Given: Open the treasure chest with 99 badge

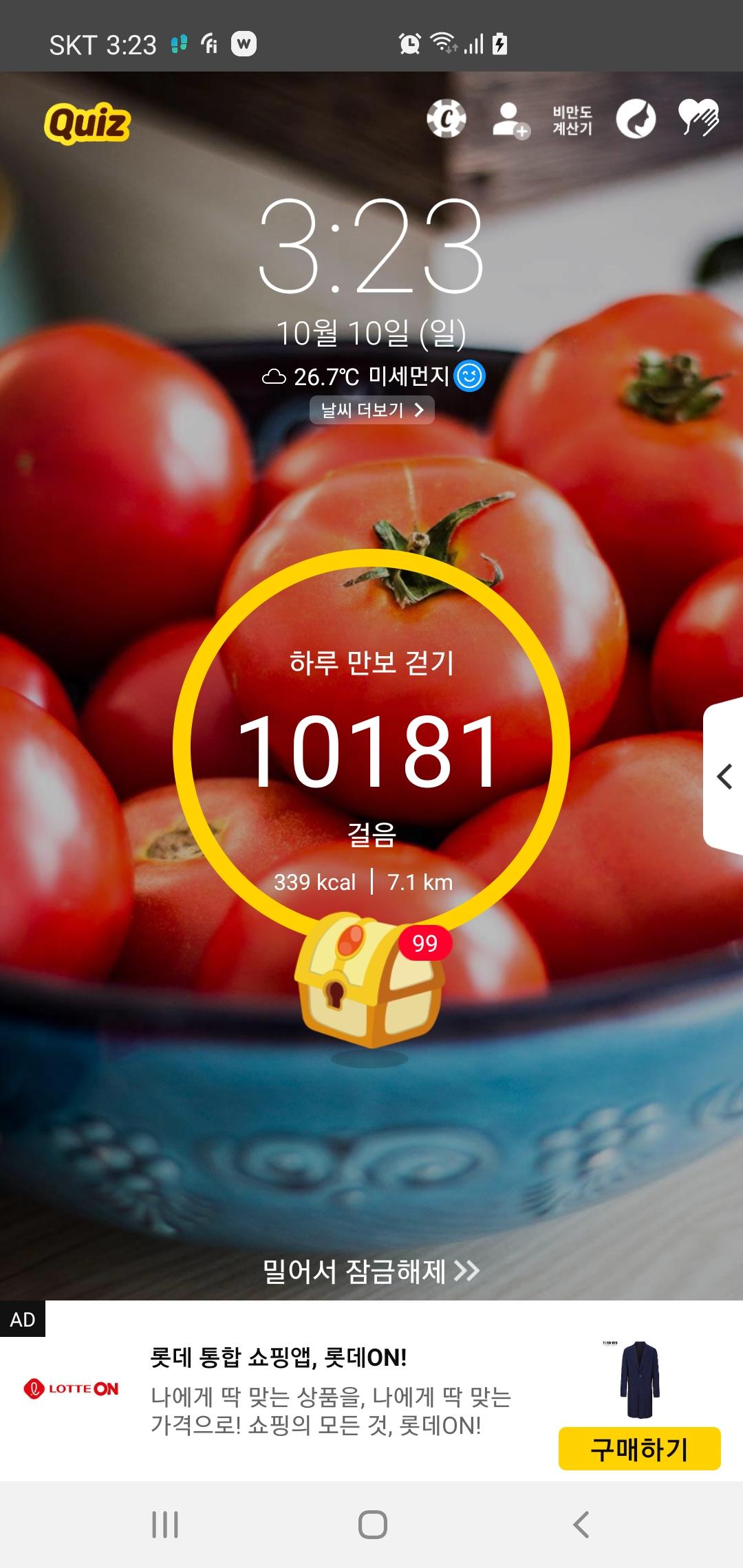Looking at the screenshot, I should 369,981.
